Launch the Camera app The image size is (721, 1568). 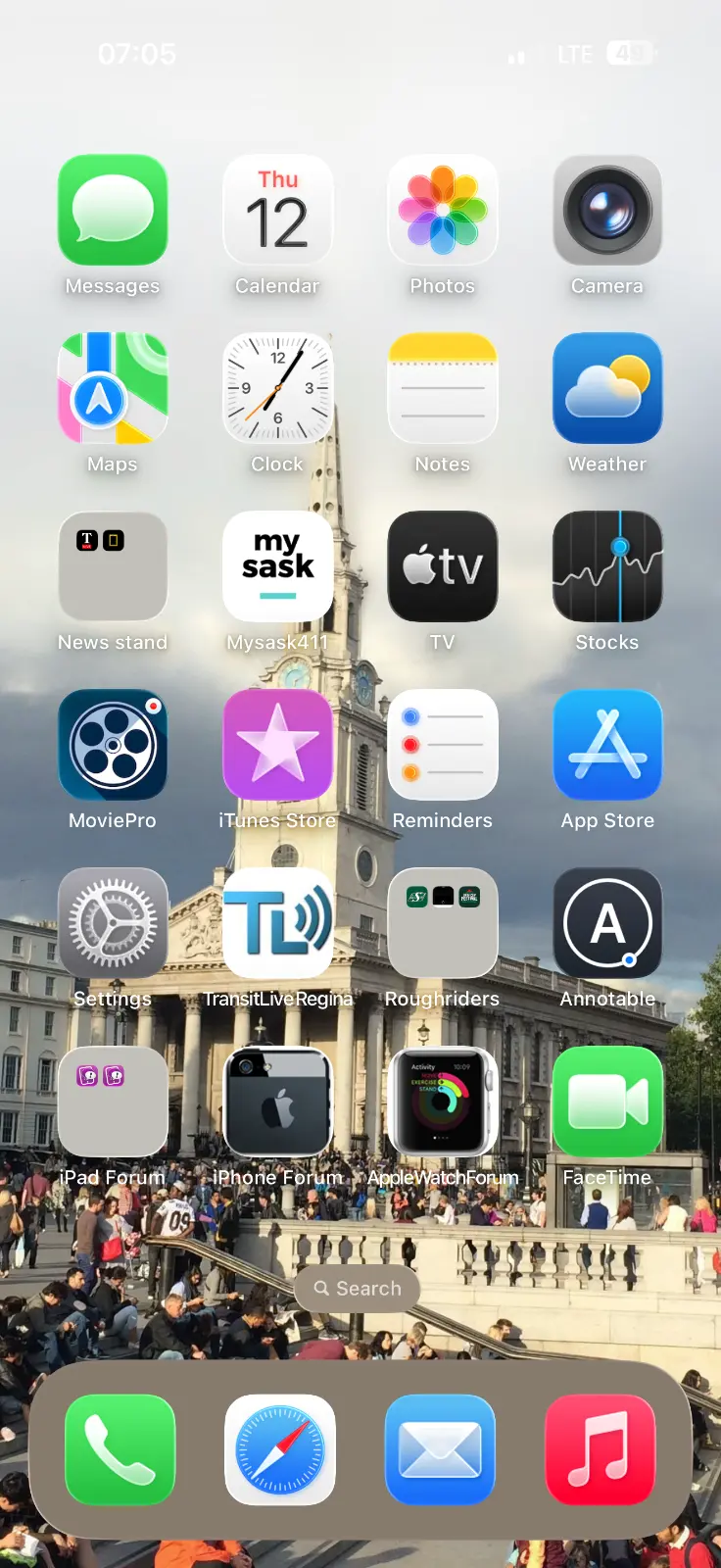pyautogui.click(x=607, y=210)
